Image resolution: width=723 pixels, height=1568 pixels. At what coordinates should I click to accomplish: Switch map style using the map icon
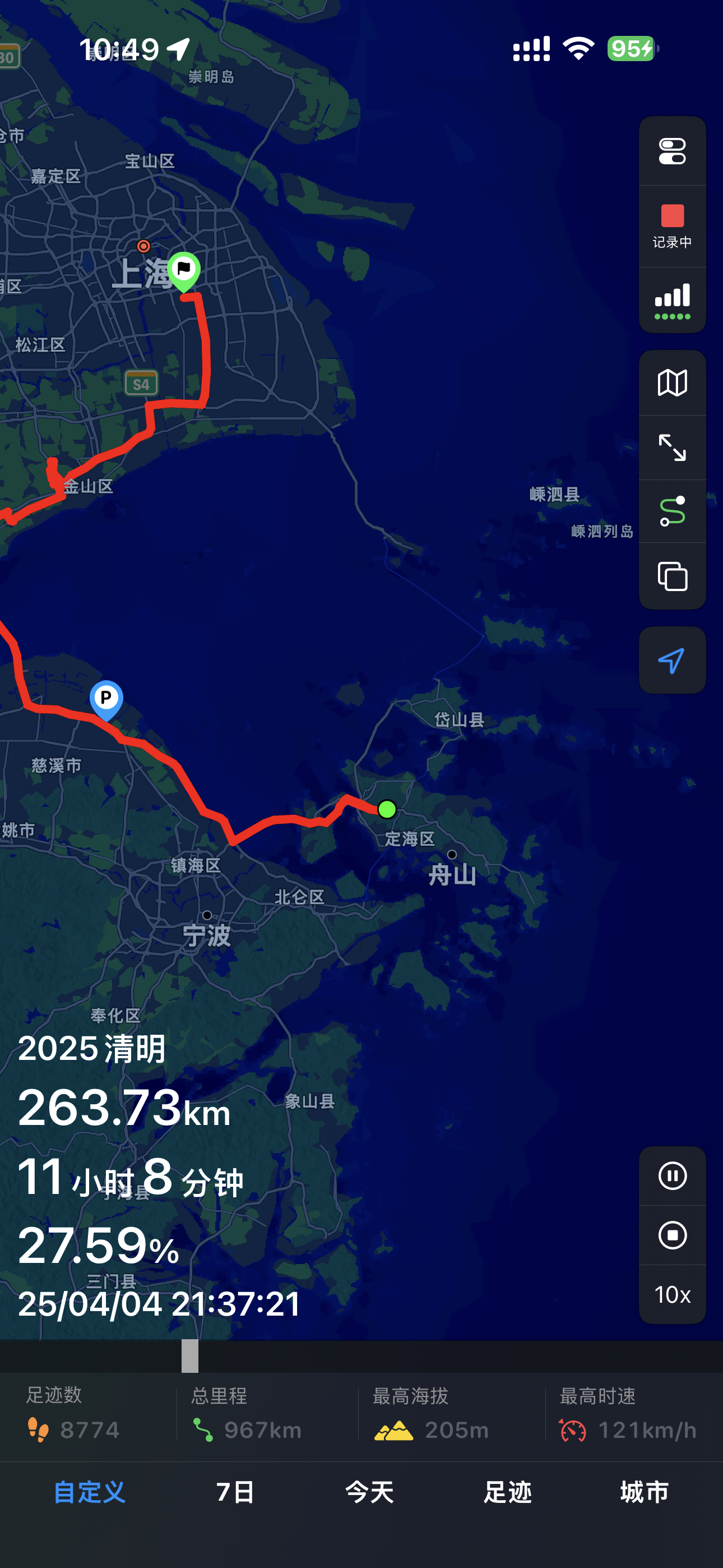coord(672,382)
